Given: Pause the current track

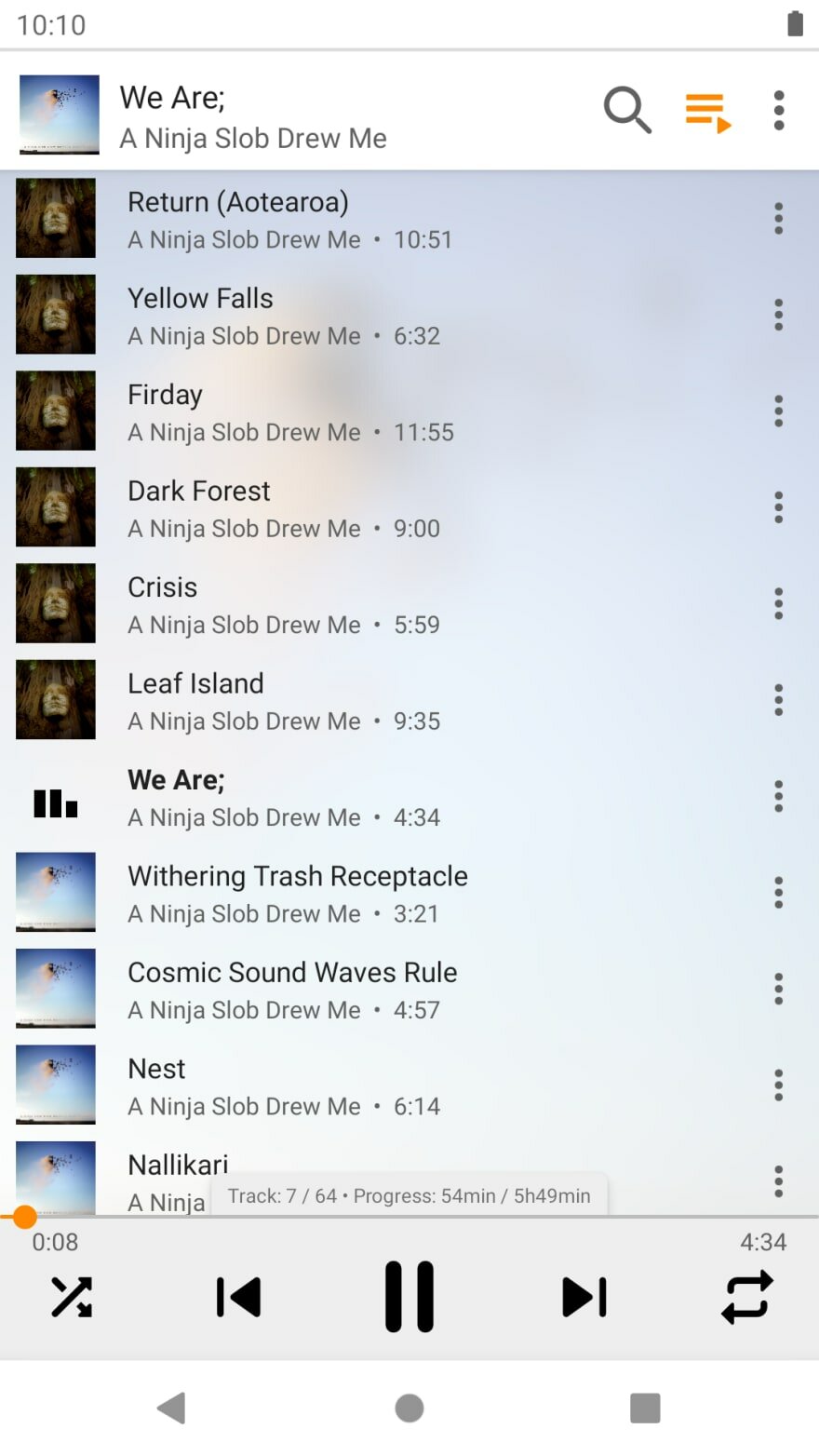Looking at the screenshot, I should (409, 1296).
